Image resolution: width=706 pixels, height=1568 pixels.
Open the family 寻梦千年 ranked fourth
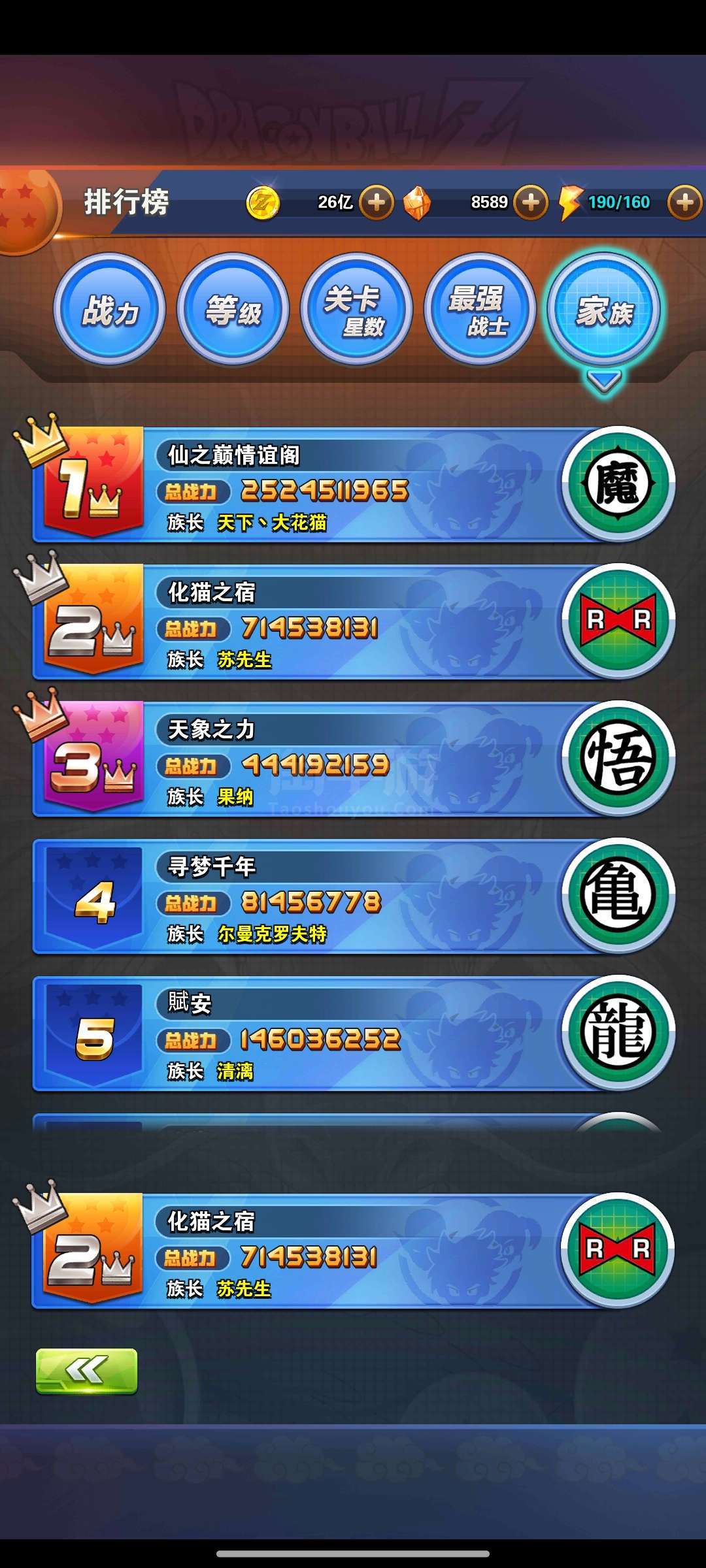pos(353,898)
